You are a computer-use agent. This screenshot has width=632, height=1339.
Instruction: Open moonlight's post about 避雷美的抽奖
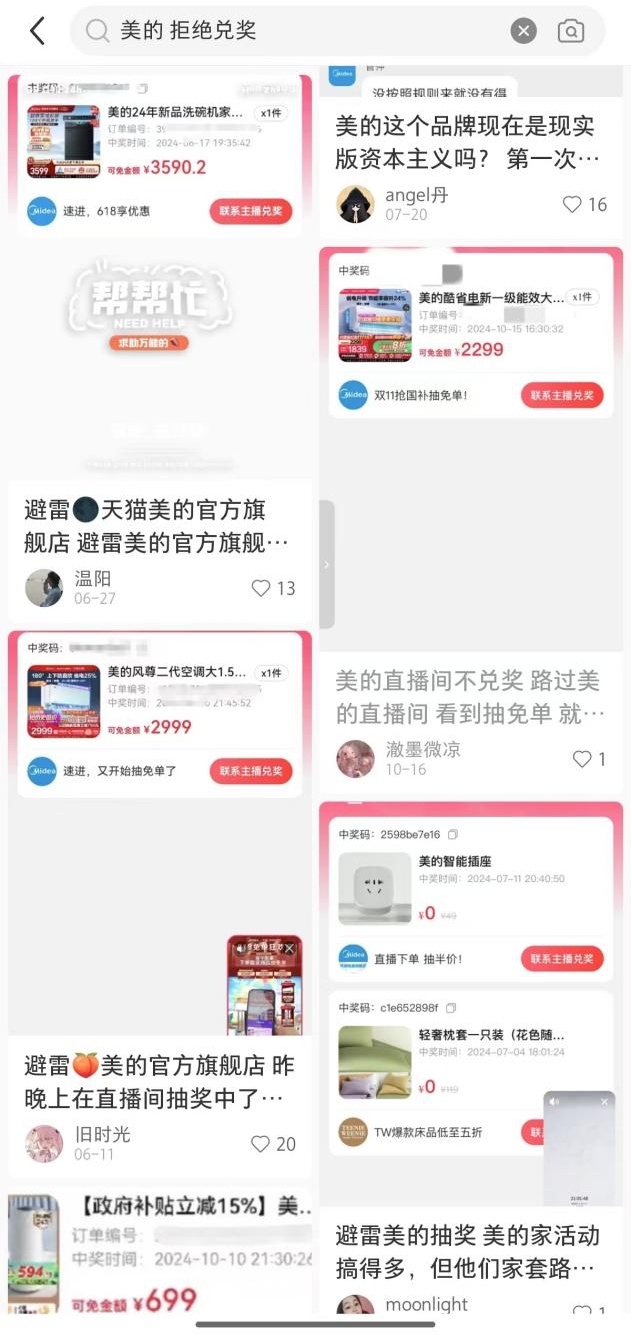coord(470,1252)
